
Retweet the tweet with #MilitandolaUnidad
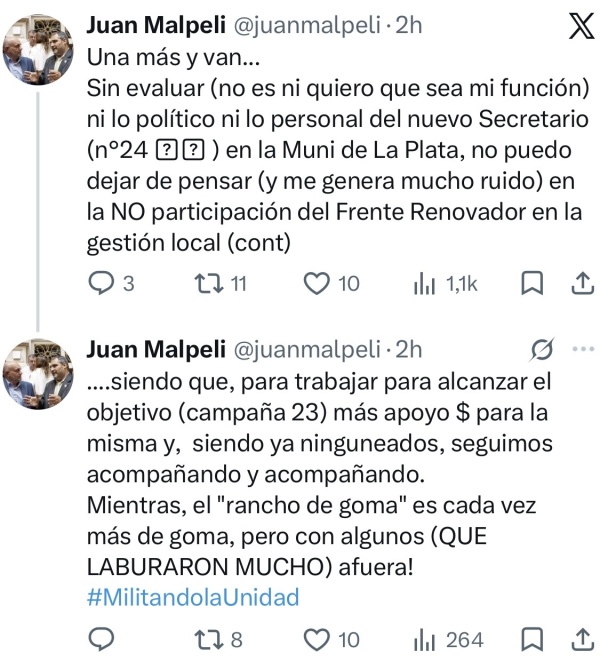pyautogui.click(x=209, y=640)
